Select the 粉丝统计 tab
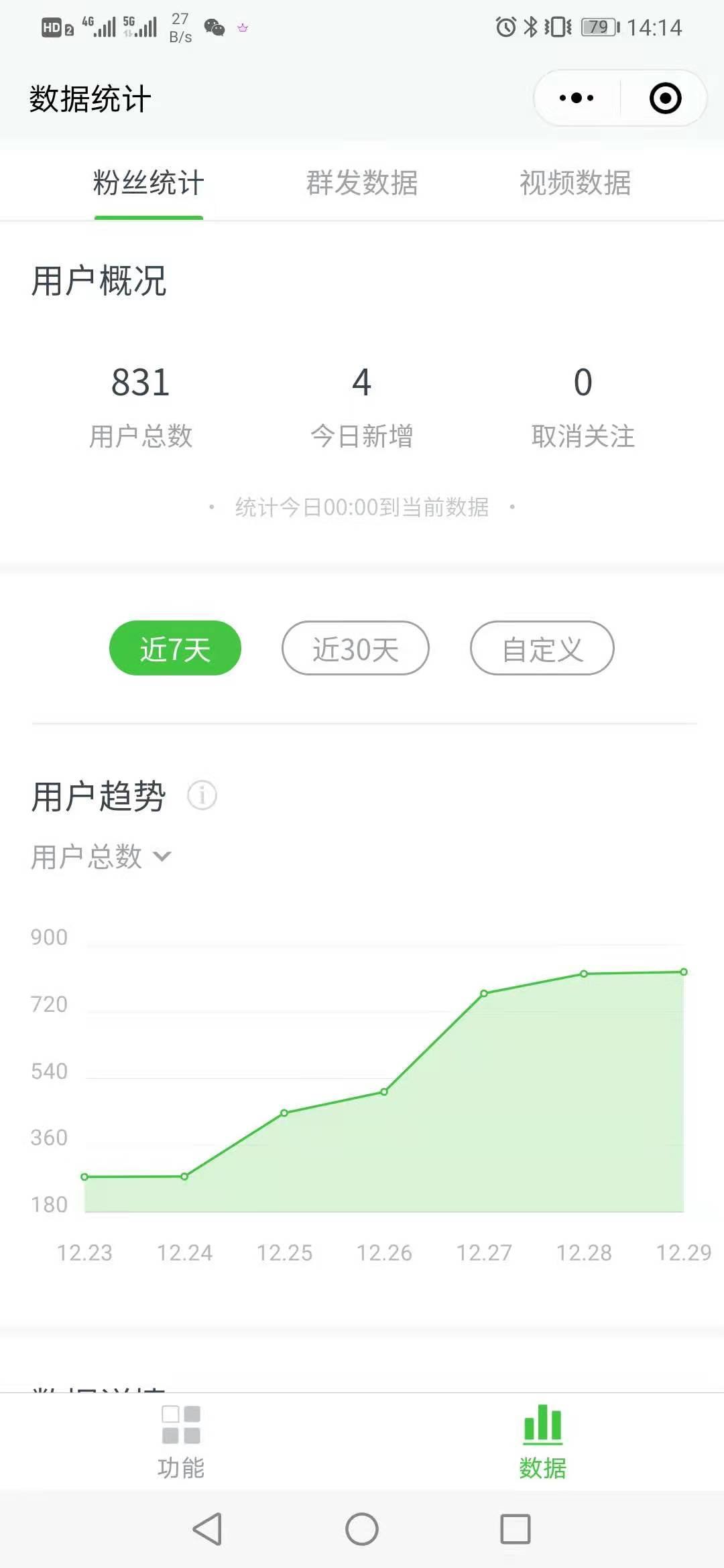Image resolution: width=724 pixels, height=1568 pixels. (x=148, y=183)
